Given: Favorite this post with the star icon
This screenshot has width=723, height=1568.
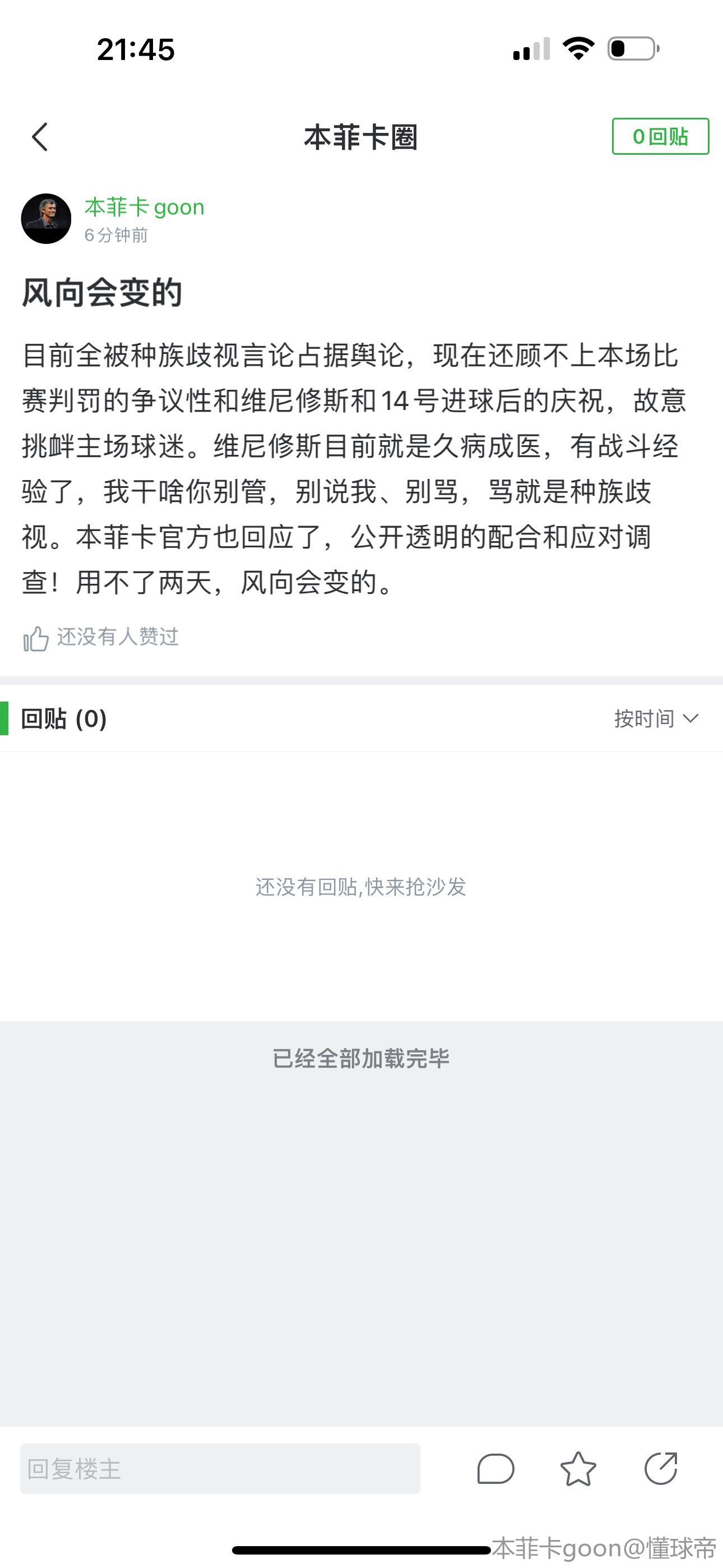Looking at the screenshot, I should pyautogui.click(x=577, y=1469).
